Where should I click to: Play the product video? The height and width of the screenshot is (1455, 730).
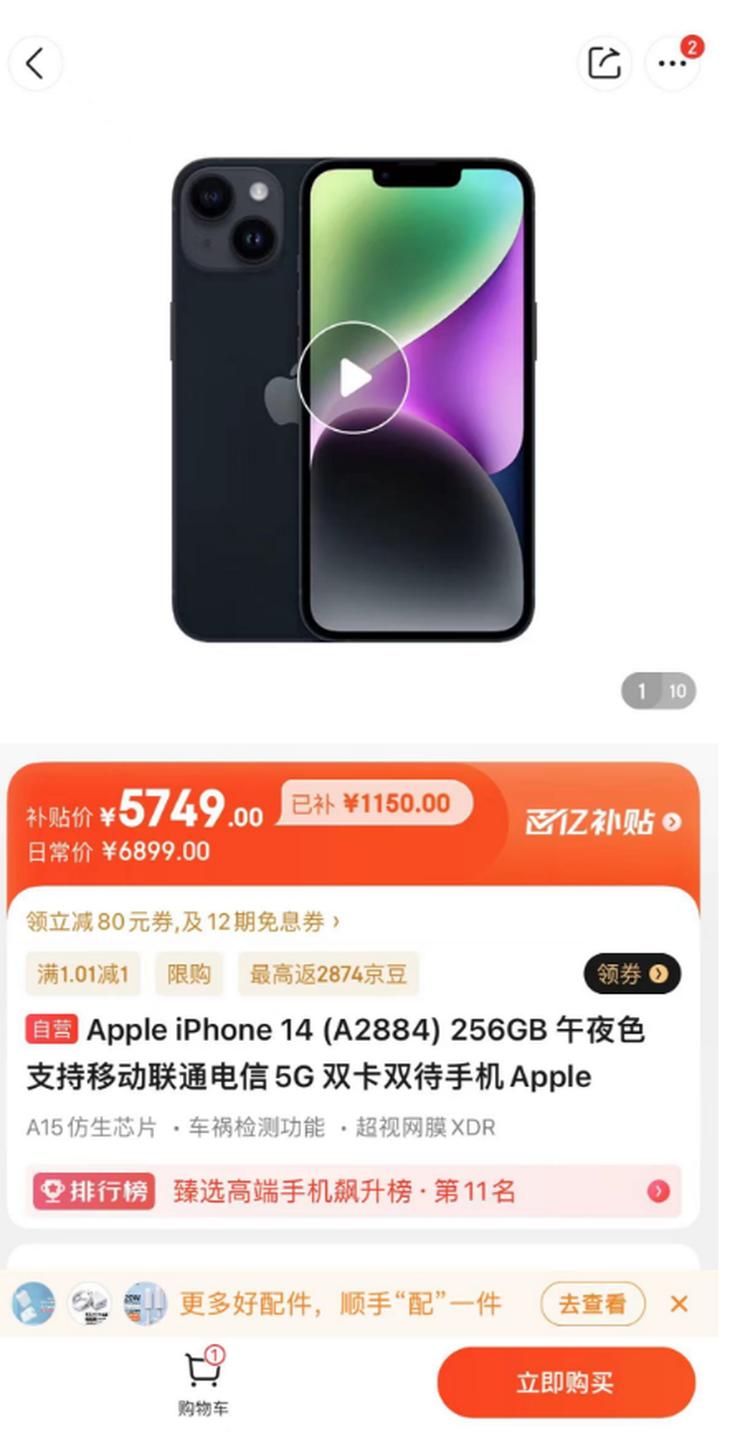click(x=353, y=377)
